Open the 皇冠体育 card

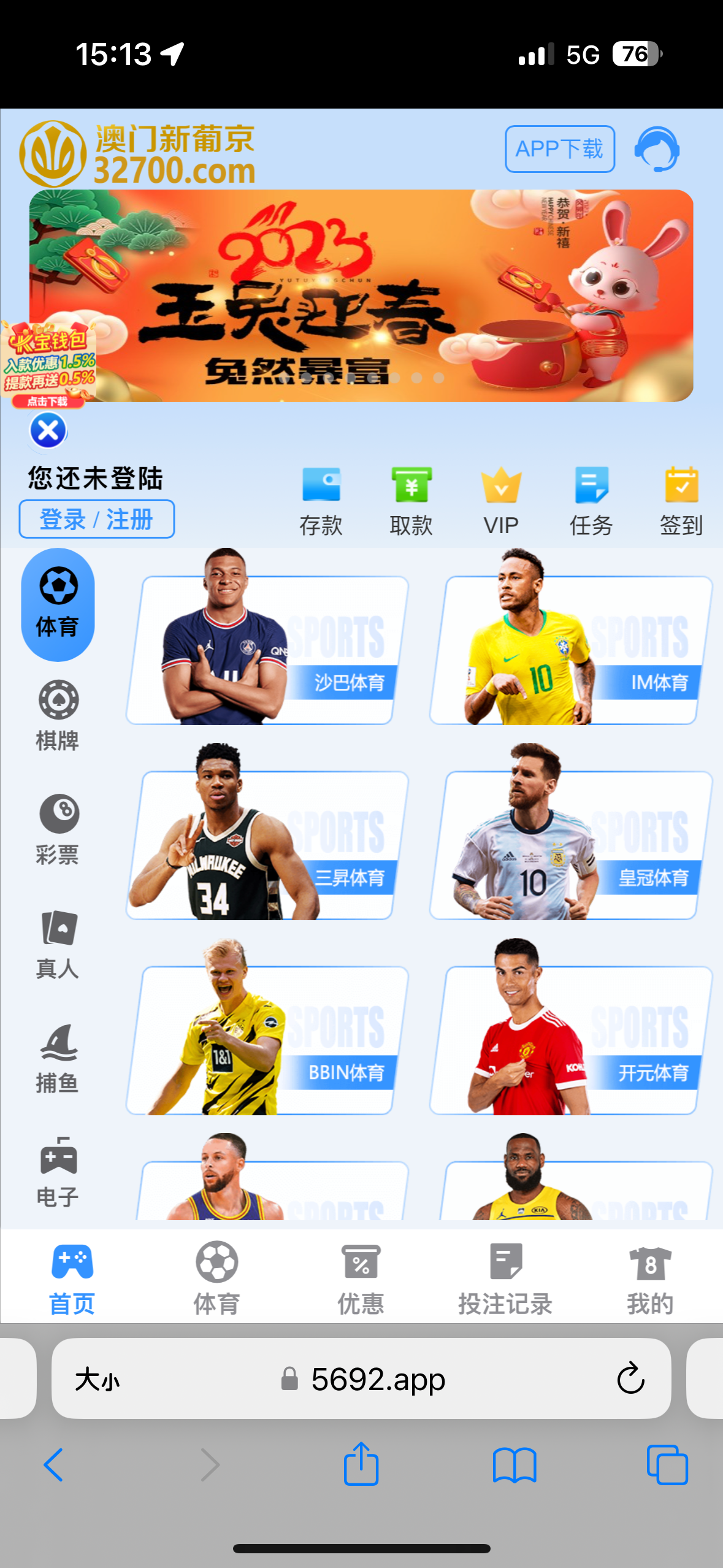(x=570, y=845)
